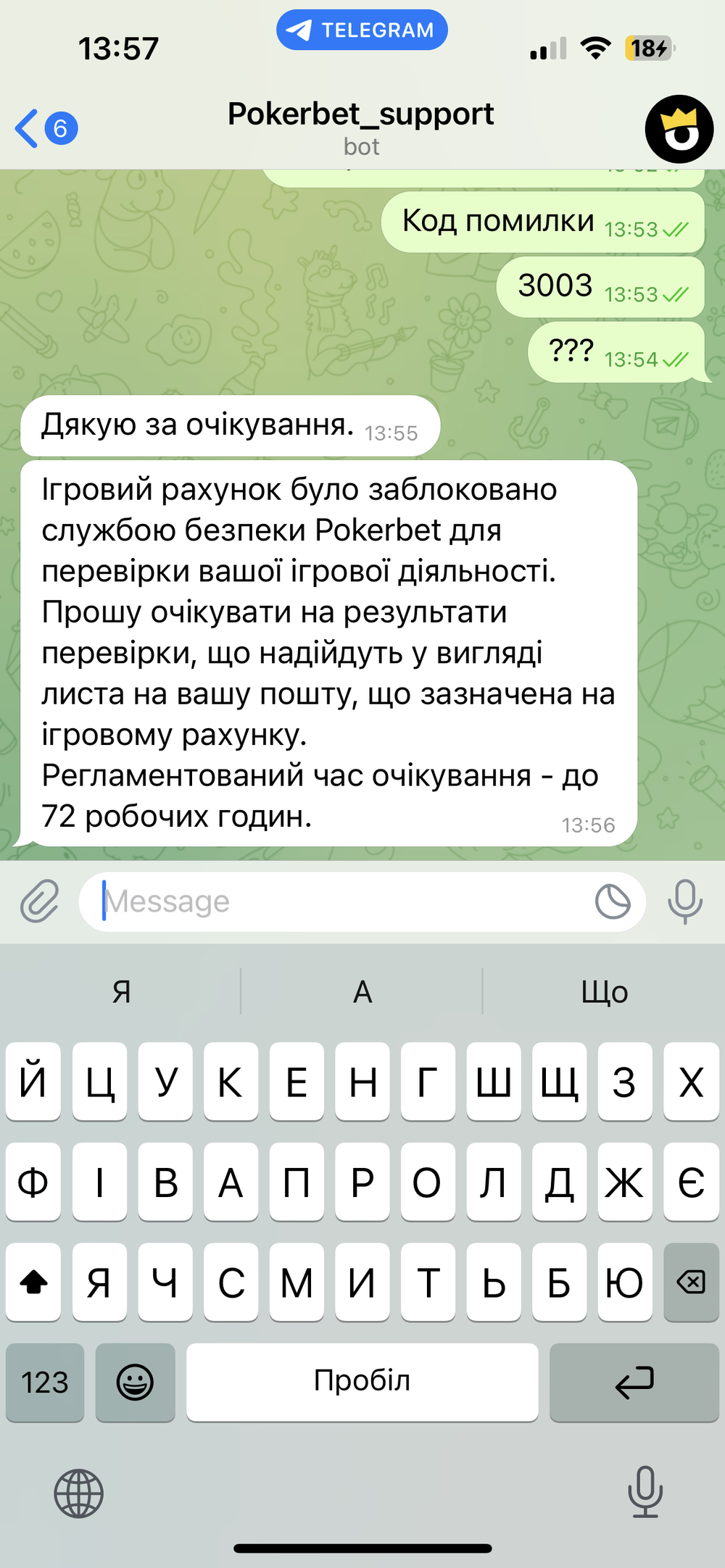Return to Telegram via status pill

362,30
